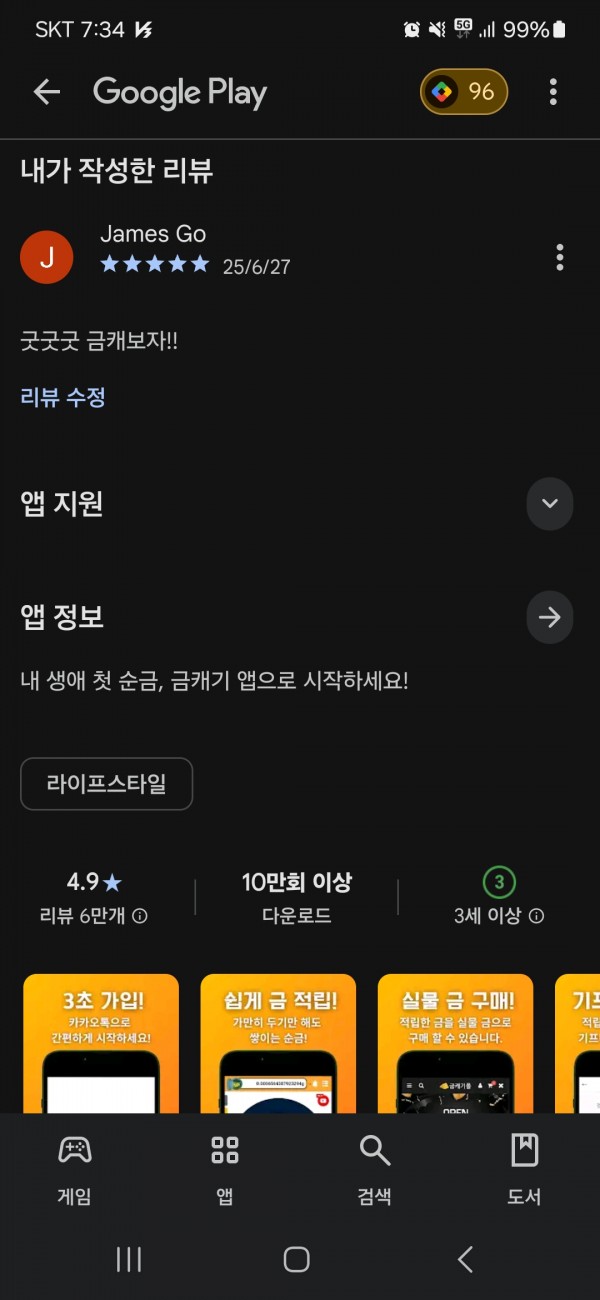Expand the 앱 지원 section
This screenshot has width=600, height=1300.
(x=550, y=503)
